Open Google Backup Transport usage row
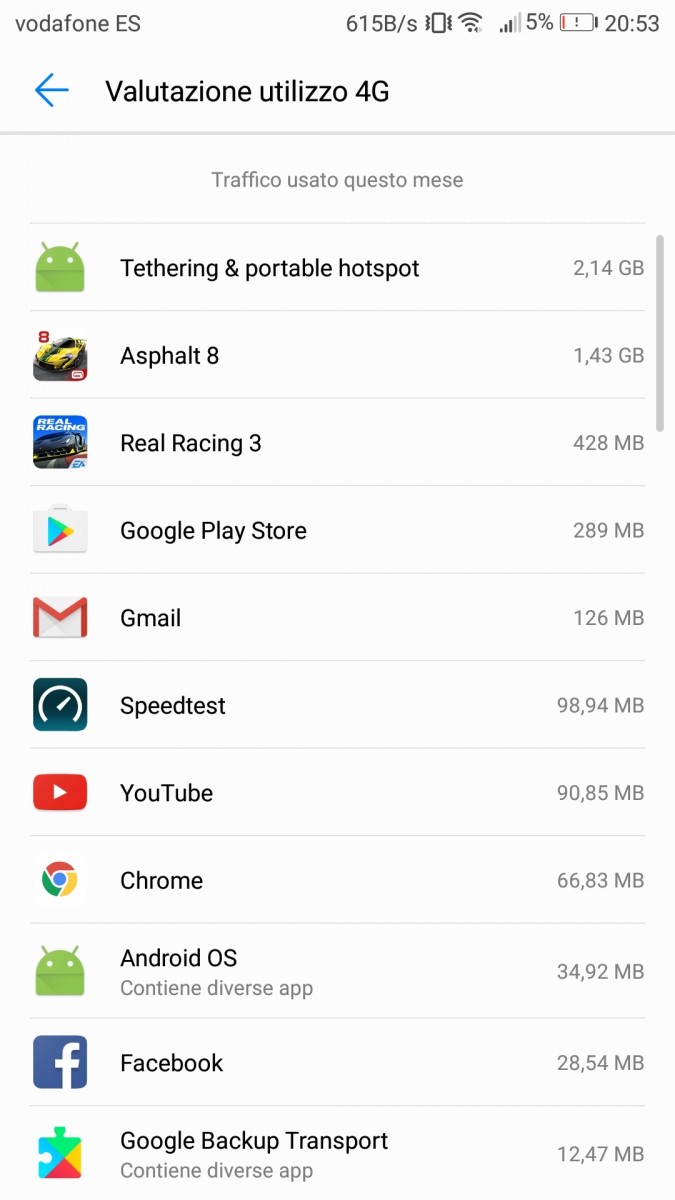The image size is (675, 1200). [x=337, y=1154]
